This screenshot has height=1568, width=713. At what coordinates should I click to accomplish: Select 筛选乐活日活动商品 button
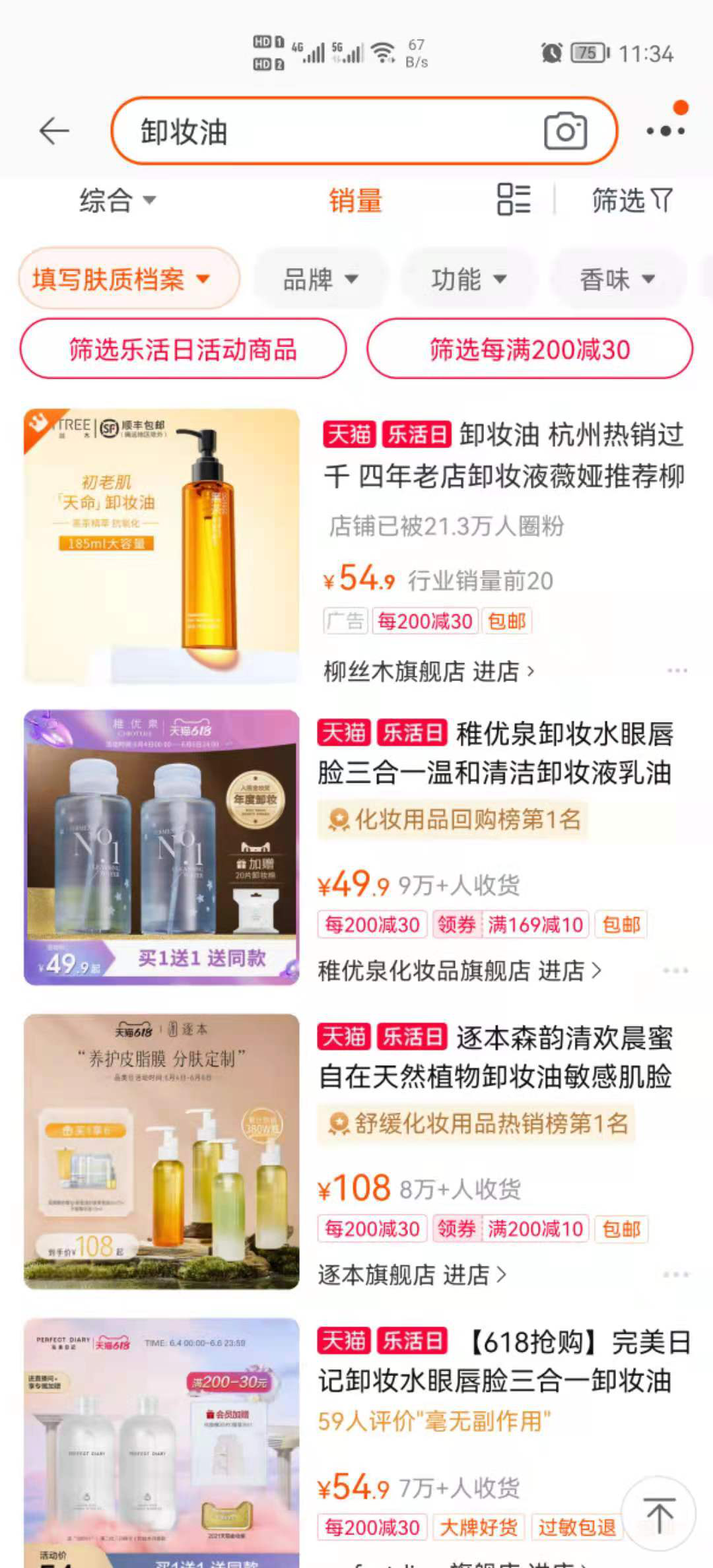pyautogui.click(x=183, y=349)
